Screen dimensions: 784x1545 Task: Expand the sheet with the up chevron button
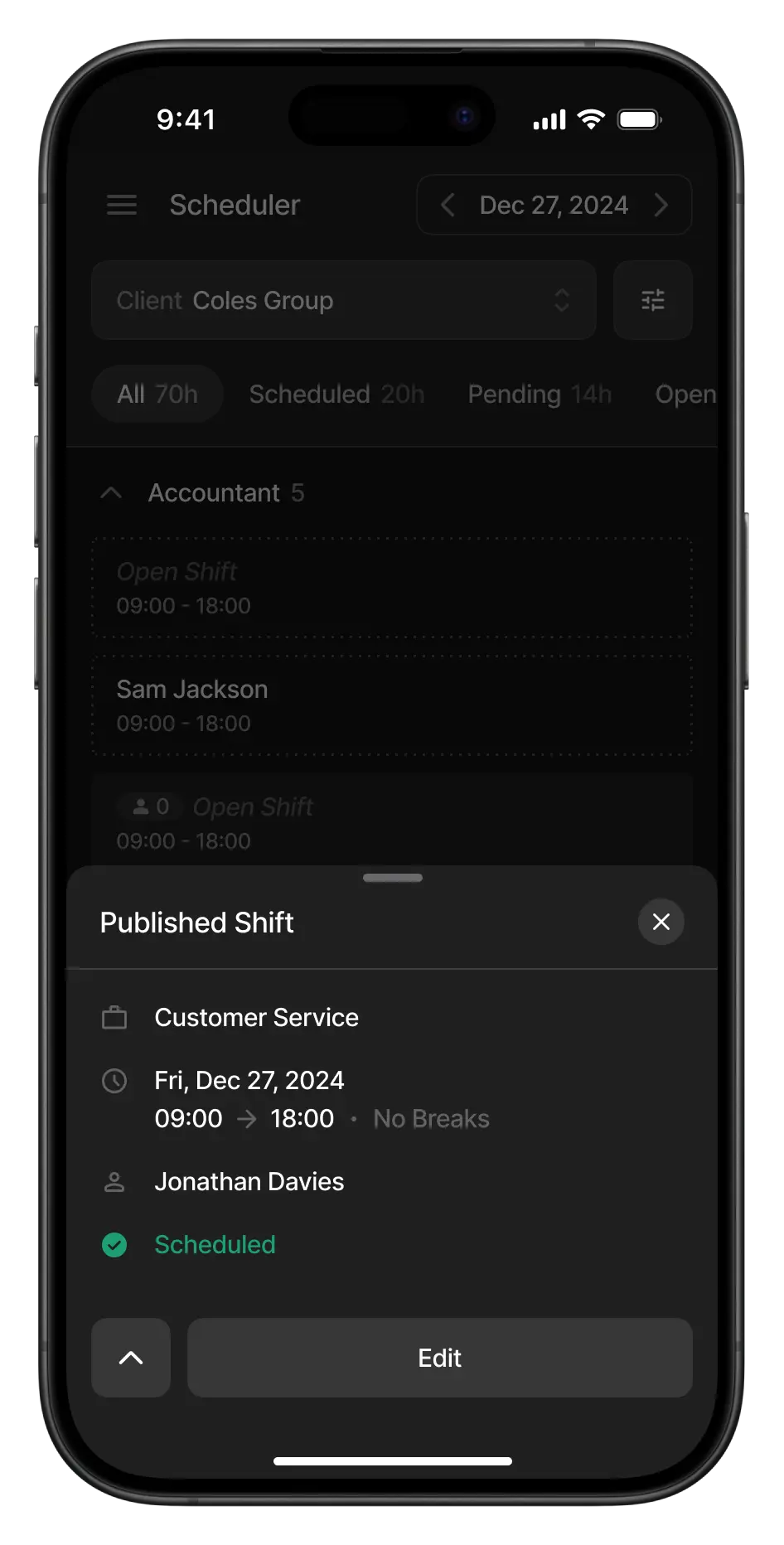click(x=131, y=1358)
